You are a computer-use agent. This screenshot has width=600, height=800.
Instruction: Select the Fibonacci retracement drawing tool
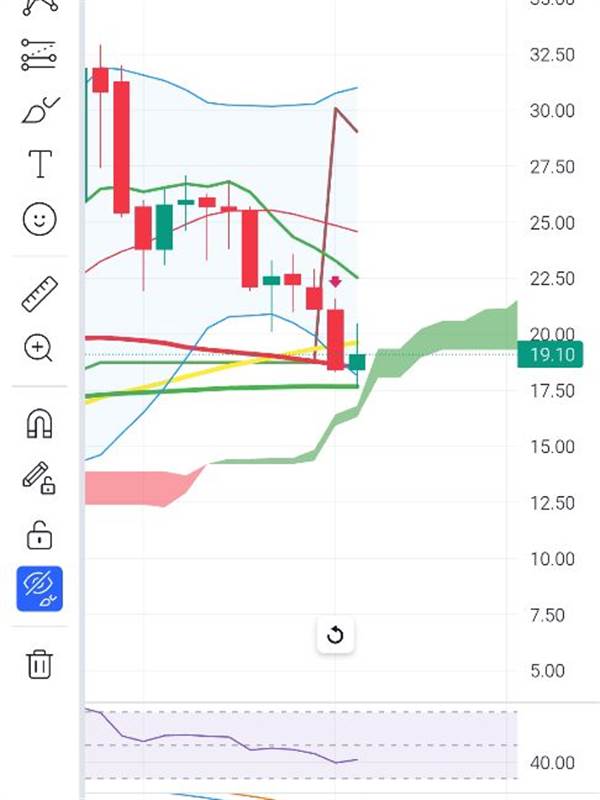click(x=39, y=56)
